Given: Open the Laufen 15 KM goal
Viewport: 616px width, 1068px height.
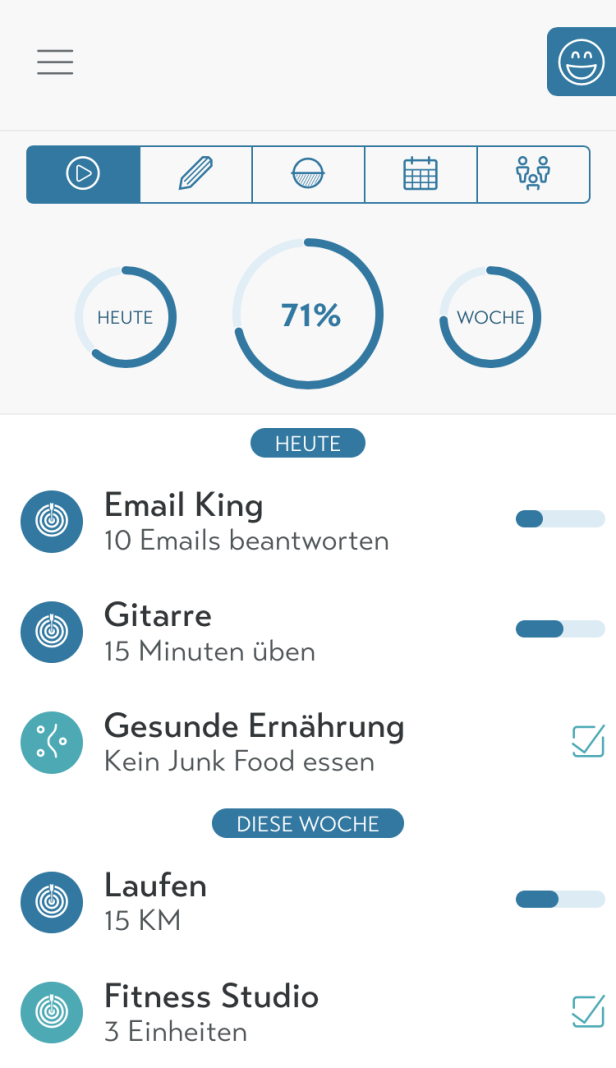Looking at the screenshot, I should pyautogui.click(x=308, y=902).
